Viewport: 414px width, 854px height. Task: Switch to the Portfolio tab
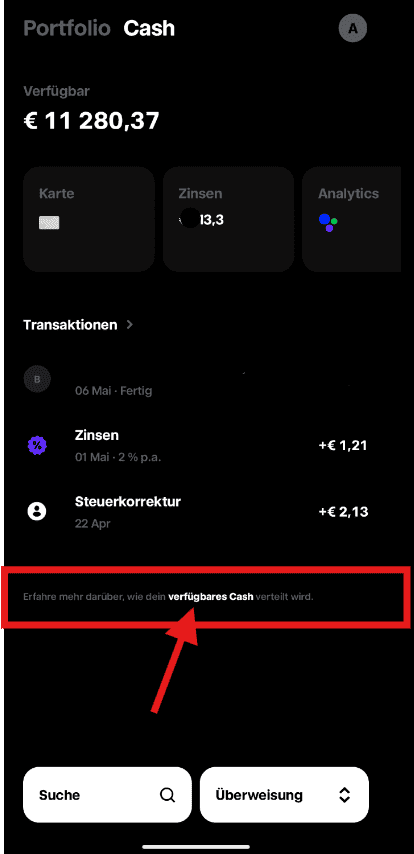(67, 28)
